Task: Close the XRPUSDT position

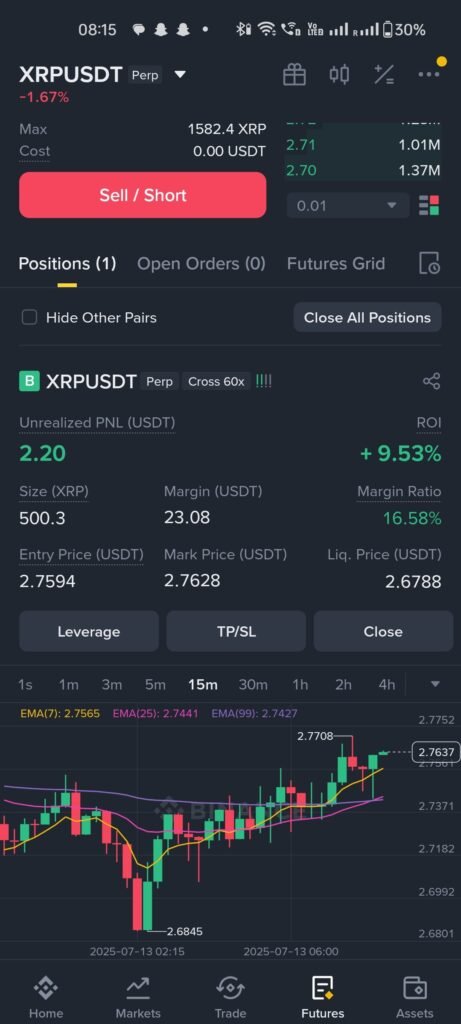Action: (x=383, y=632)
